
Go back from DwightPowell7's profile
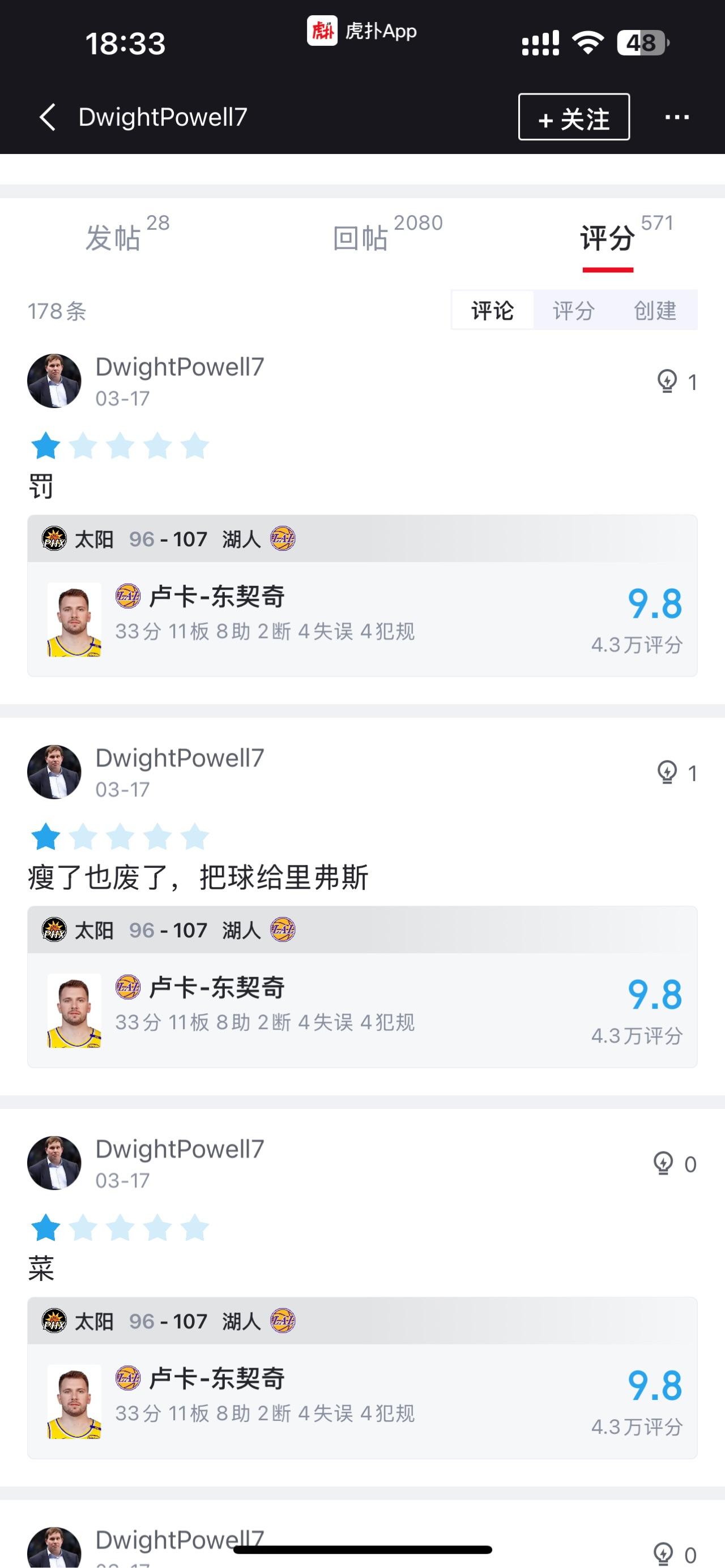[48, 117]
